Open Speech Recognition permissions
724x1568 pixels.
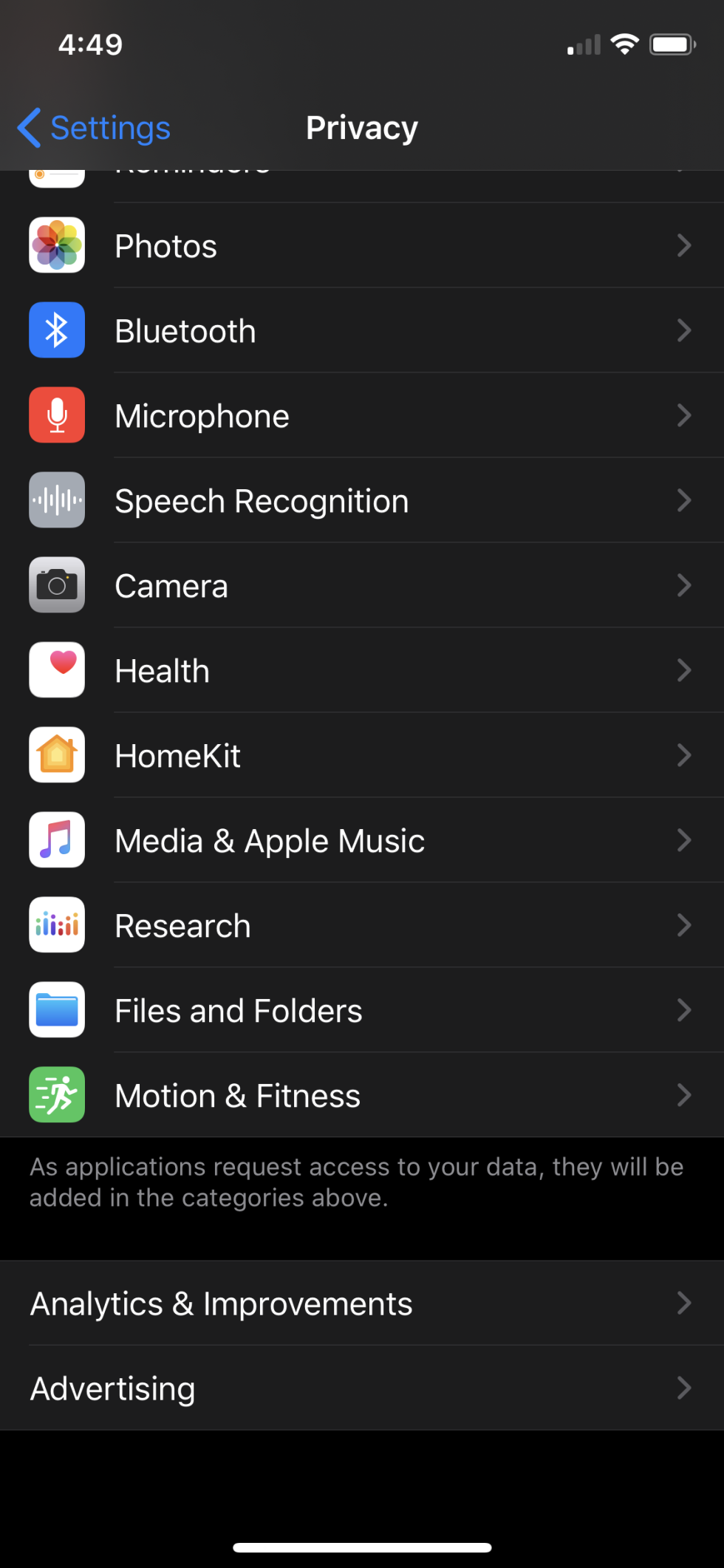362,501
